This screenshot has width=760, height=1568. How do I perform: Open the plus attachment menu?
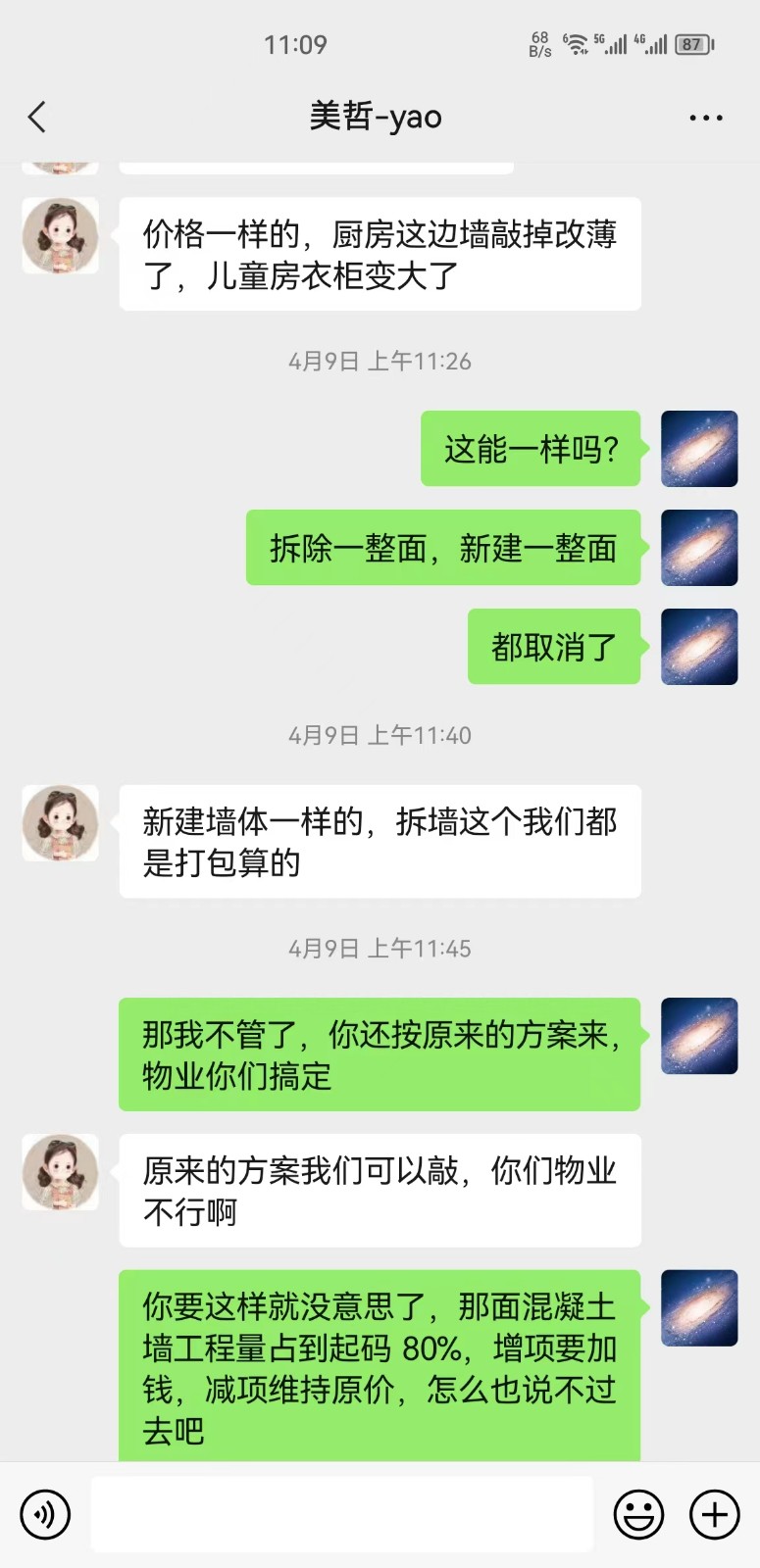(x=715, y=1514)
